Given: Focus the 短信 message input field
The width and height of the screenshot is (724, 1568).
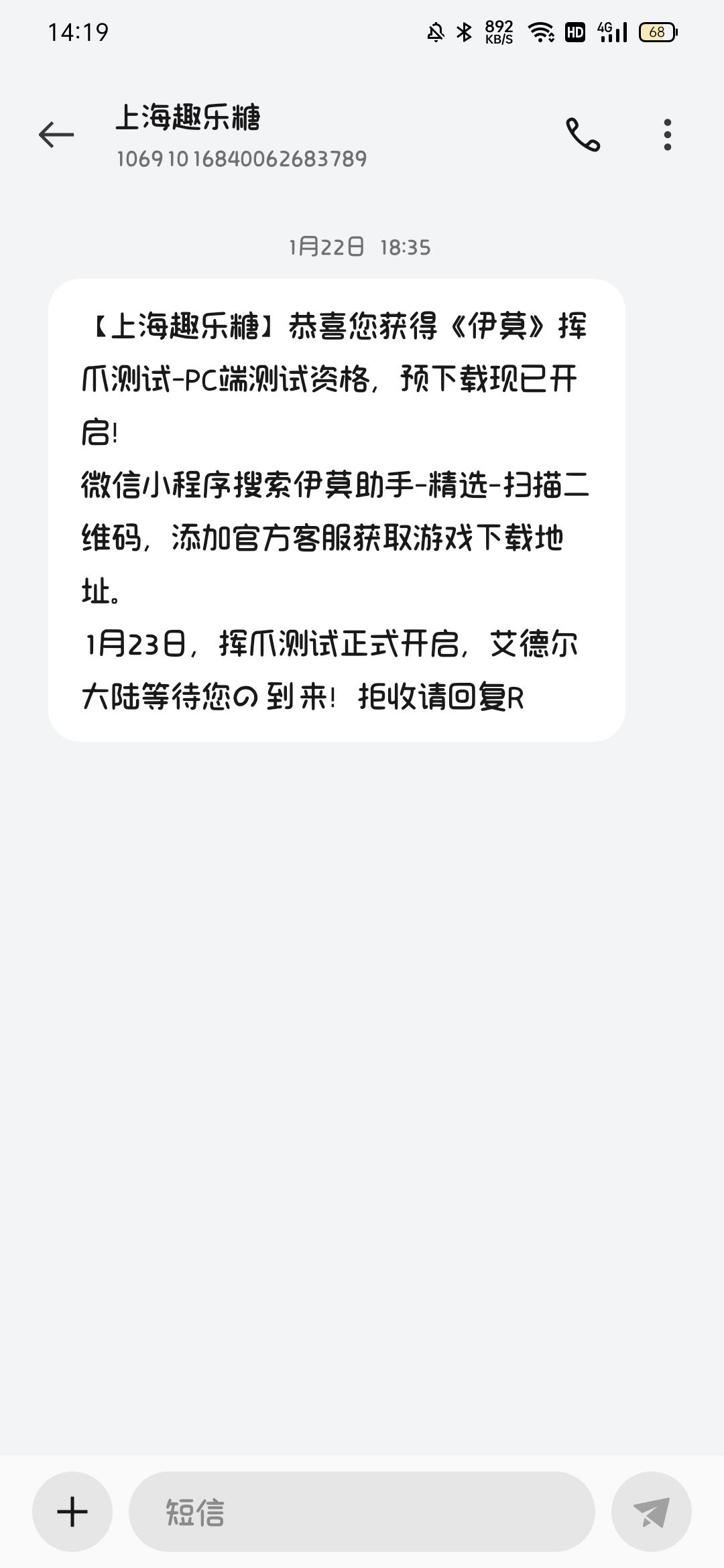Looking at the screenshot, I should click(x=362, y=1512).
